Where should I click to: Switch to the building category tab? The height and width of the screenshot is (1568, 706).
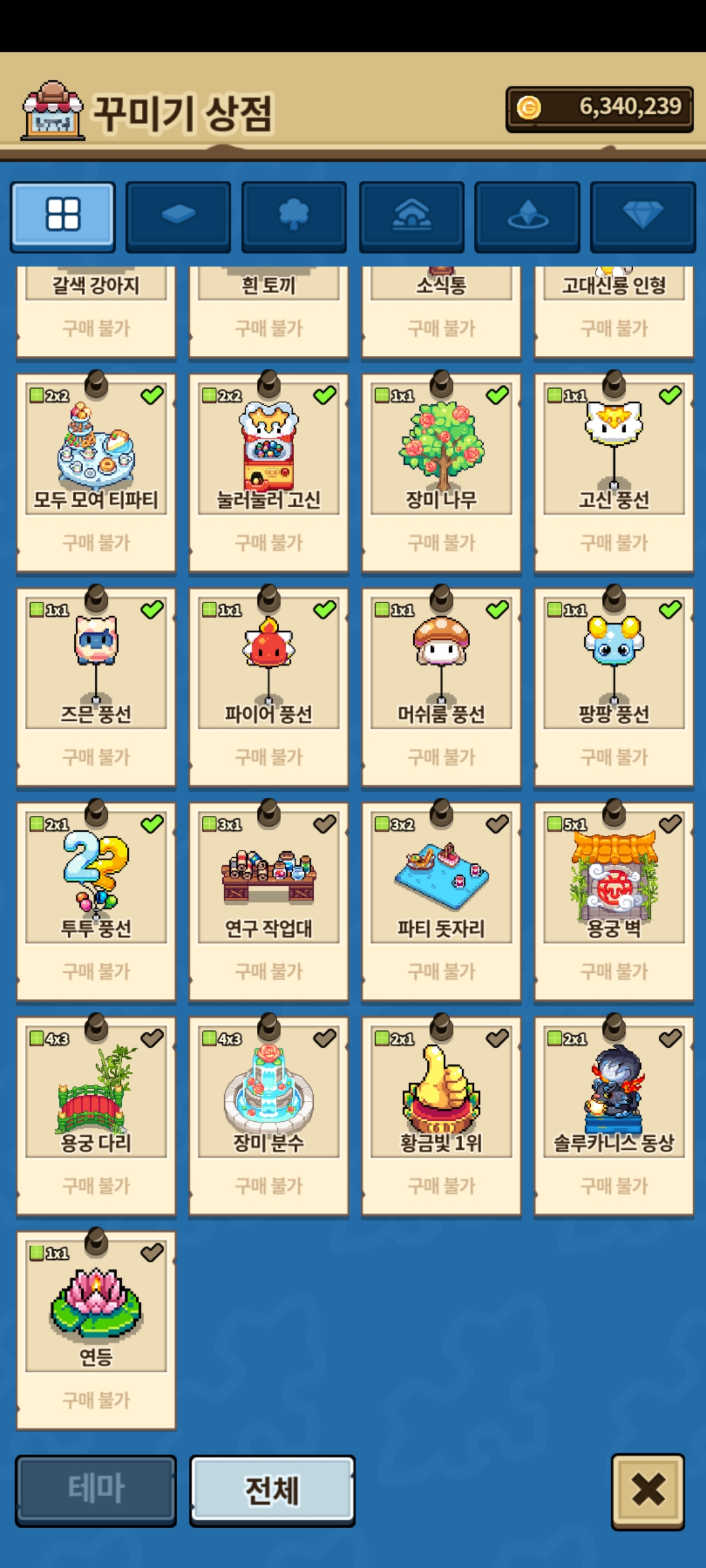pos(411,216)
